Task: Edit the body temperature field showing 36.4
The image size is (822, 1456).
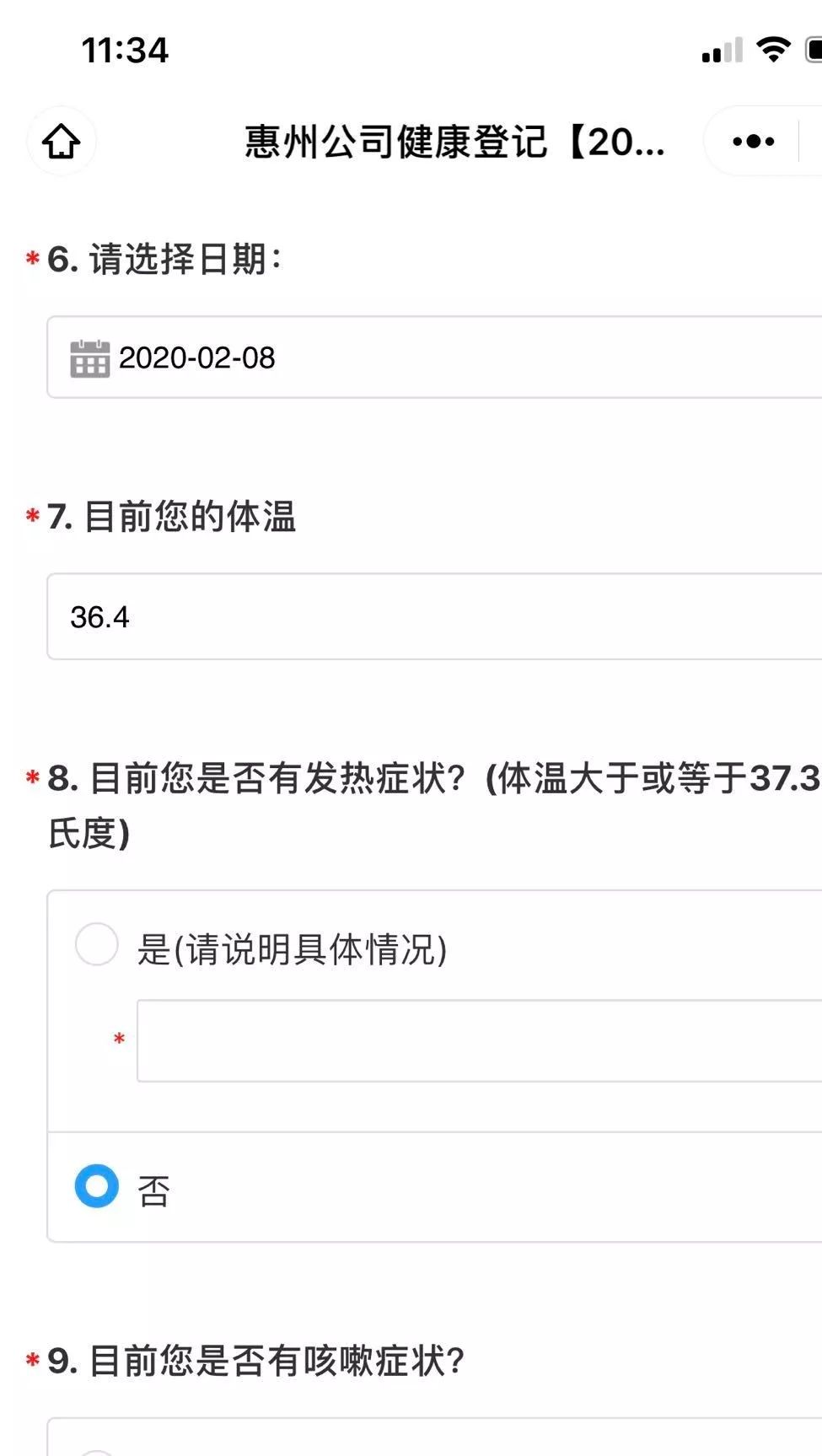Action: 434,616
